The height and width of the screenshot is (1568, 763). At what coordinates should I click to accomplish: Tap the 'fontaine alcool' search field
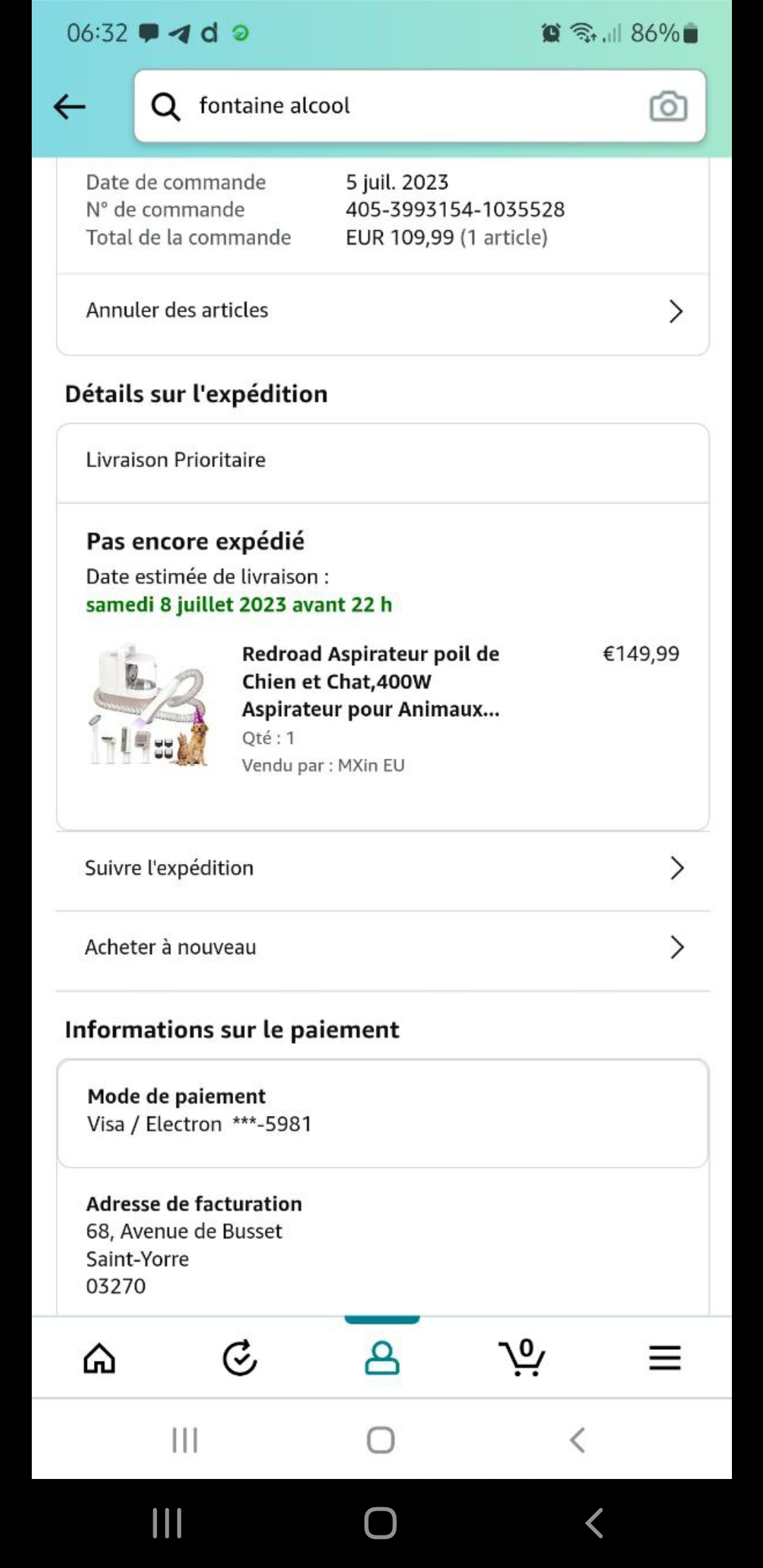tap(396, 106)
